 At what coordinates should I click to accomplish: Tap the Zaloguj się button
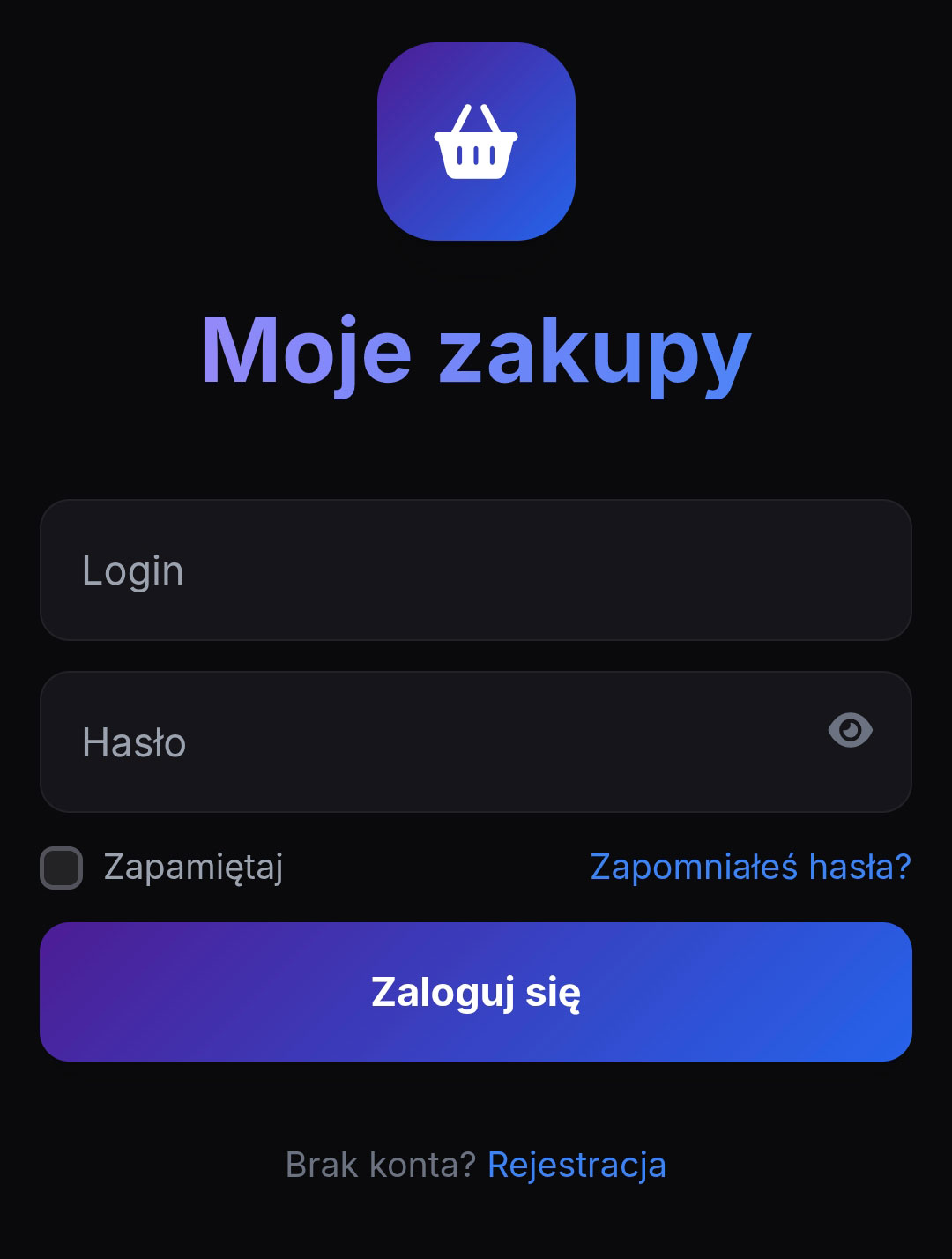point(476,992)
